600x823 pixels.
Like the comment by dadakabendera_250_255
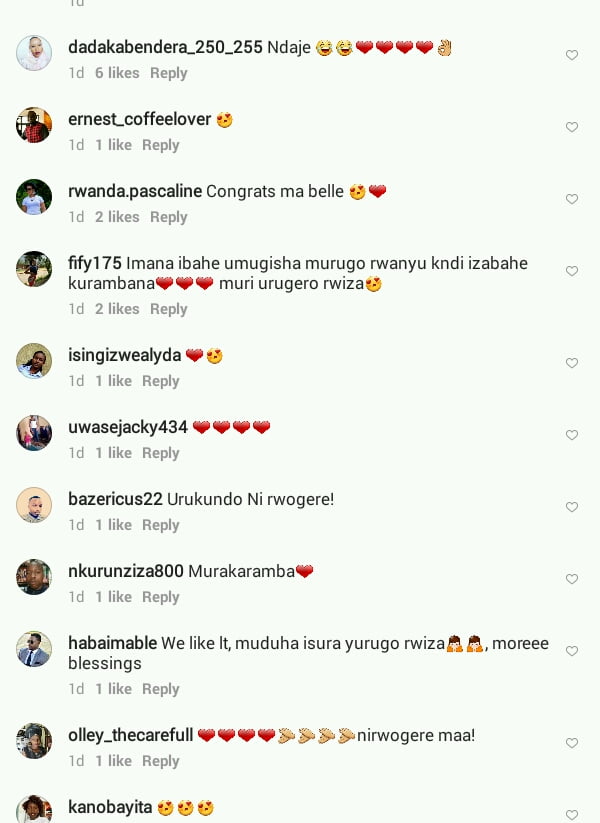click(x=572, y=55)
